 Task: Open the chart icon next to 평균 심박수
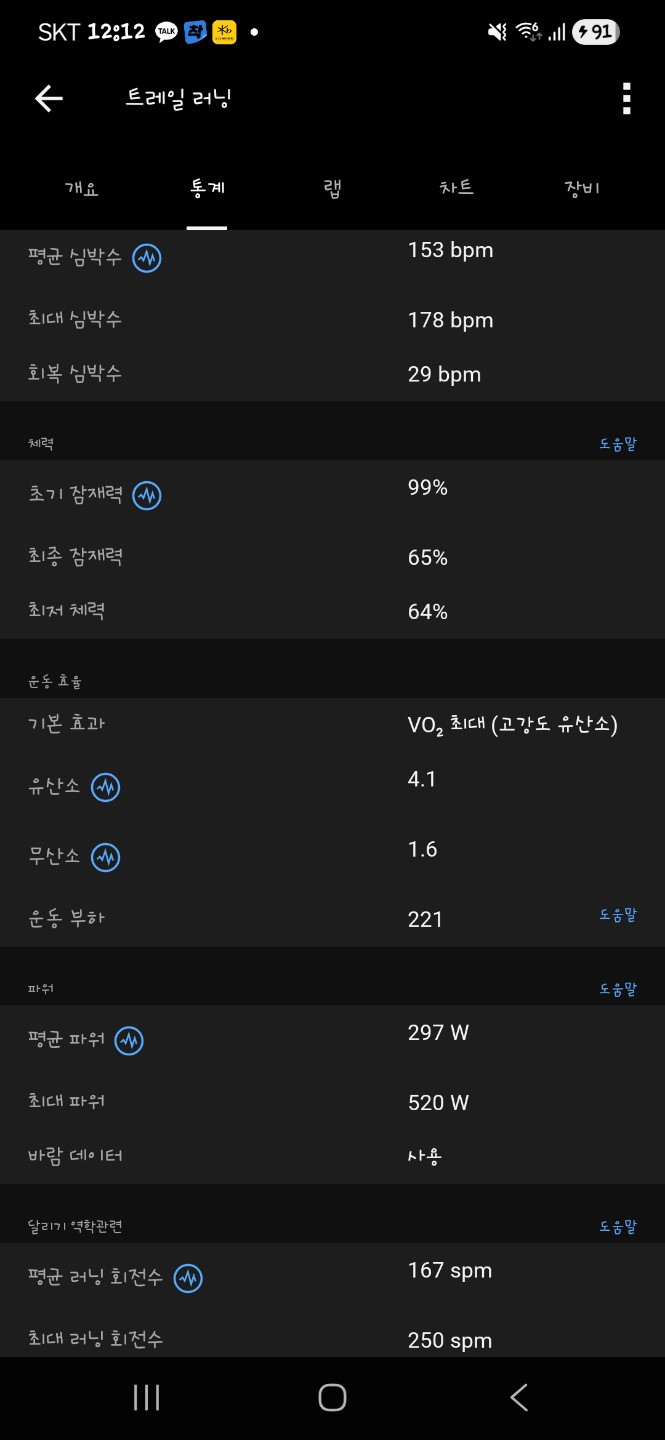[x=147, y=258]
